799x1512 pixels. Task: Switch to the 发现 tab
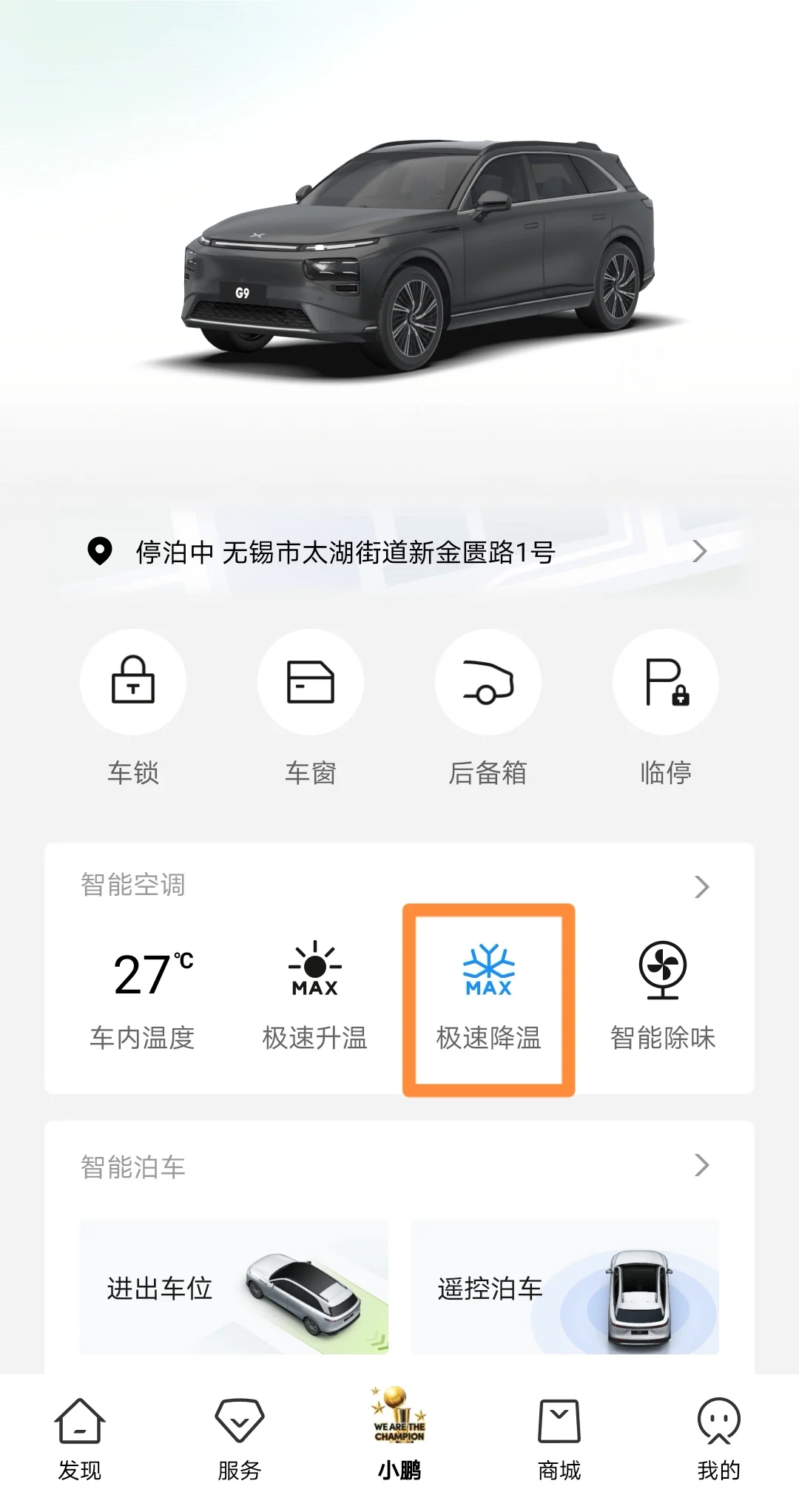(x=80, y=1440)
